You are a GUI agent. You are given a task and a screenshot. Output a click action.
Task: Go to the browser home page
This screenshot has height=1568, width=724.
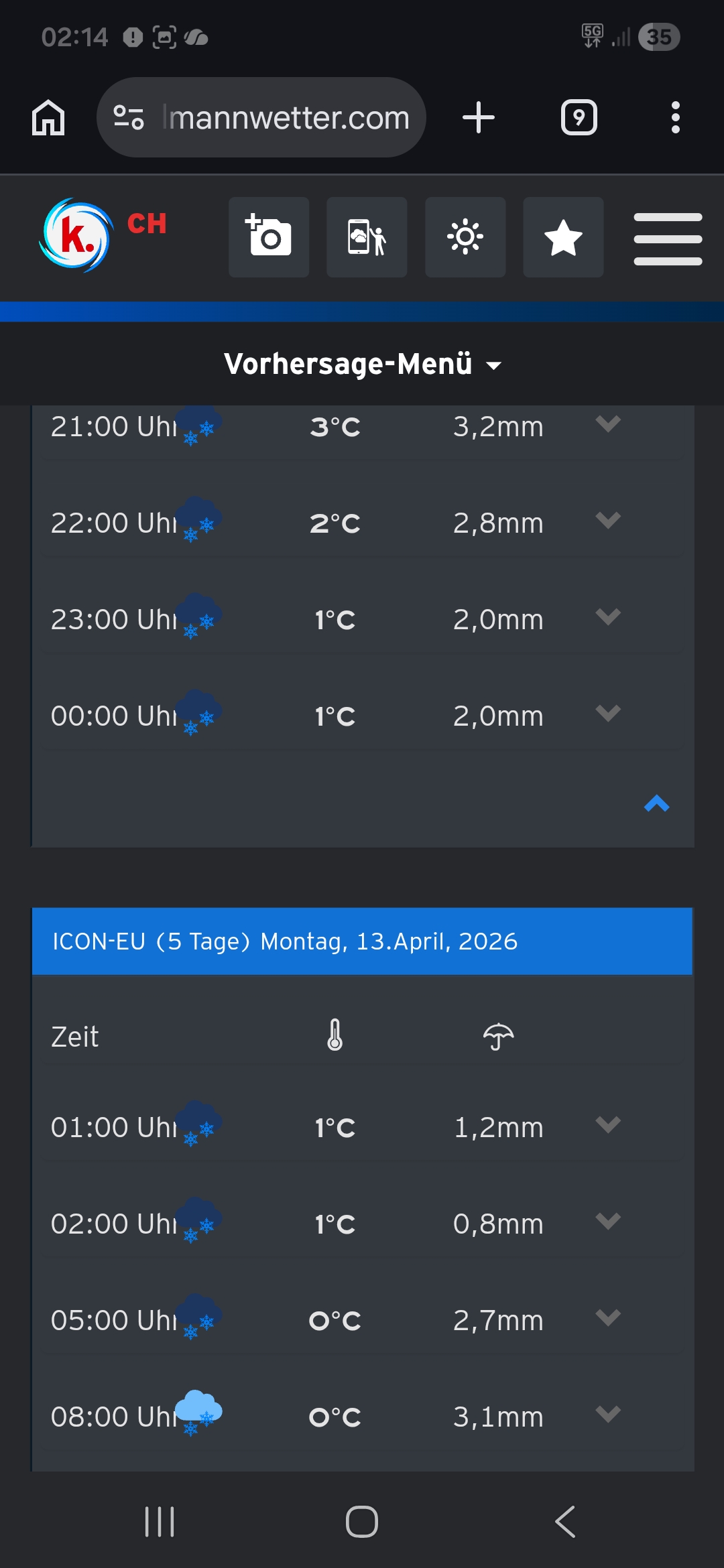click(x=48, y=118)
